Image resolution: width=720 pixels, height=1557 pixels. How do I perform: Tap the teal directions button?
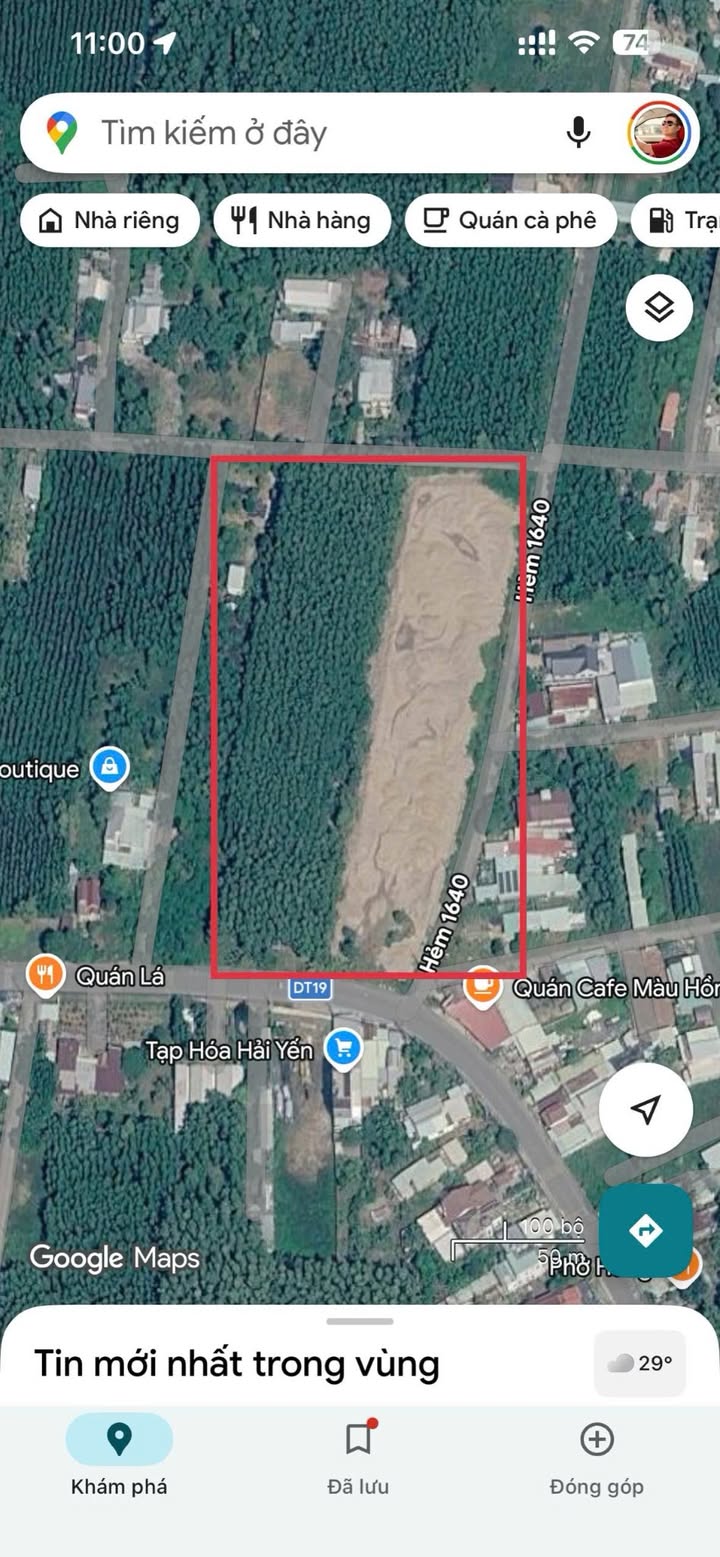pyautogui.click(x=646, y=1230)
